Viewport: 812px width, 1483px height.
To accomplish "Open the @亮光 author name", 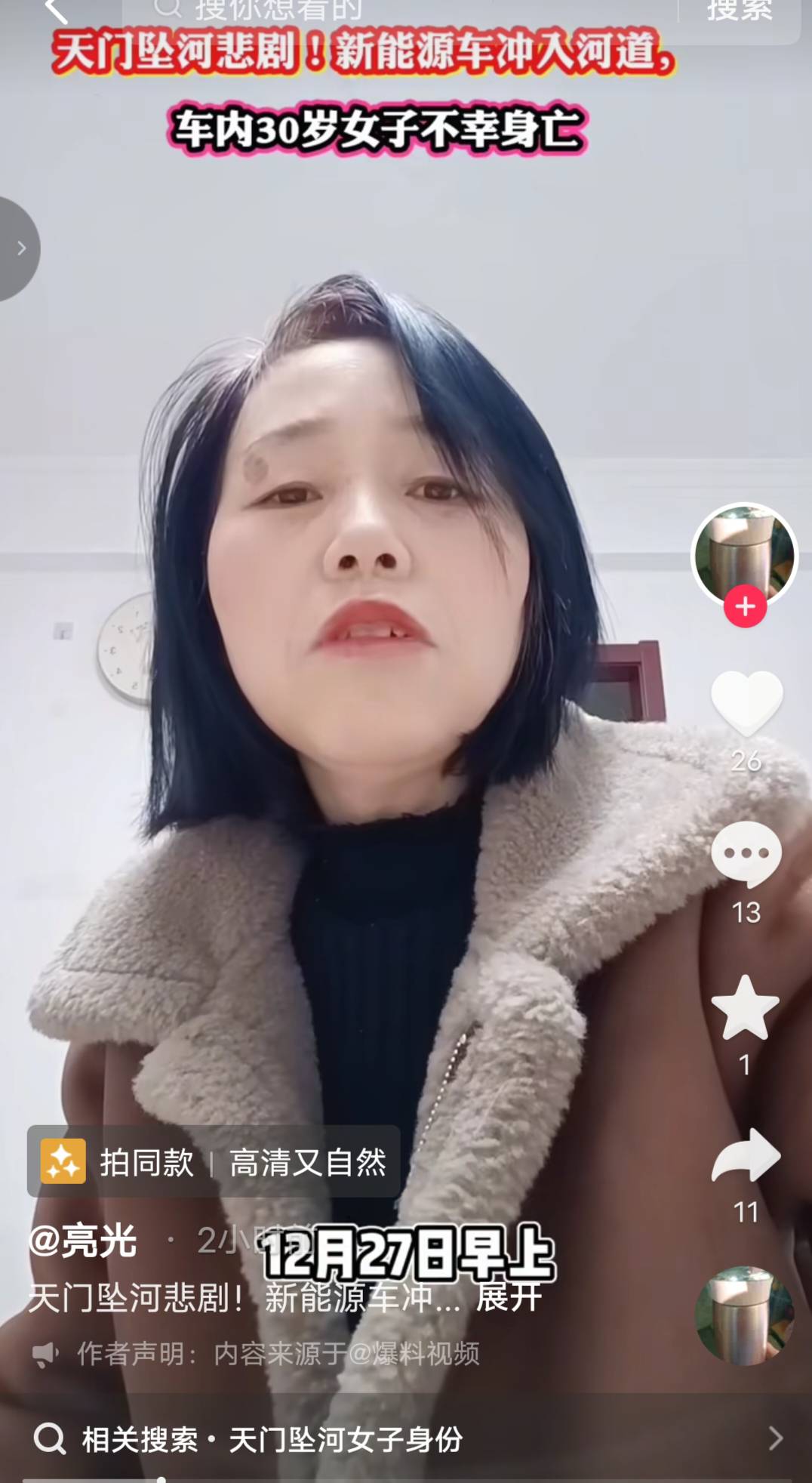I will (83, 1241).
